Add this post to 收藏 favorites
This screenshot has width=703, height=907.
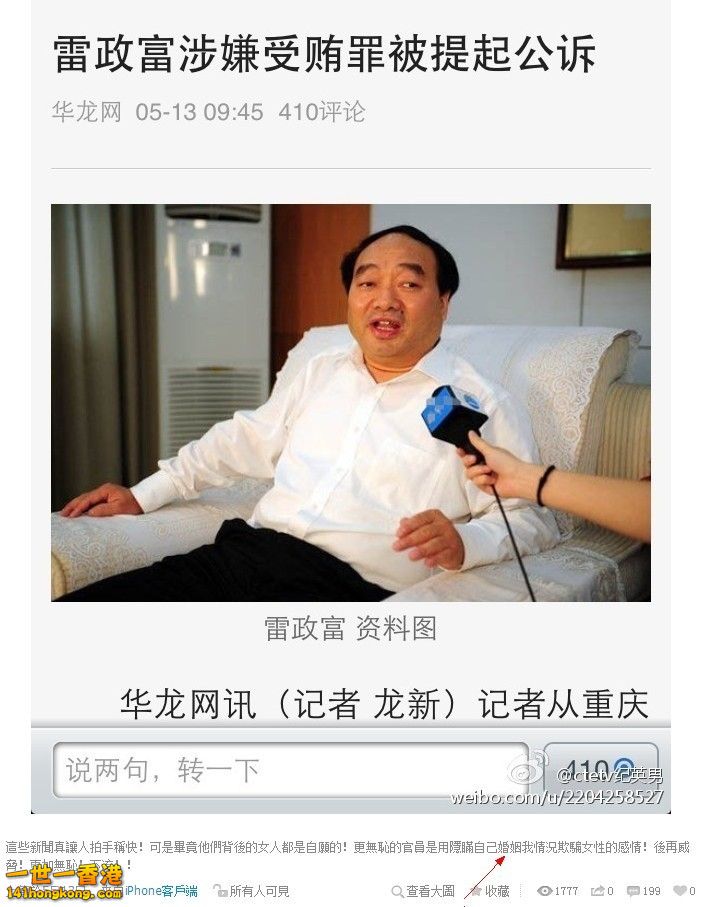click(x=490, y=891)
